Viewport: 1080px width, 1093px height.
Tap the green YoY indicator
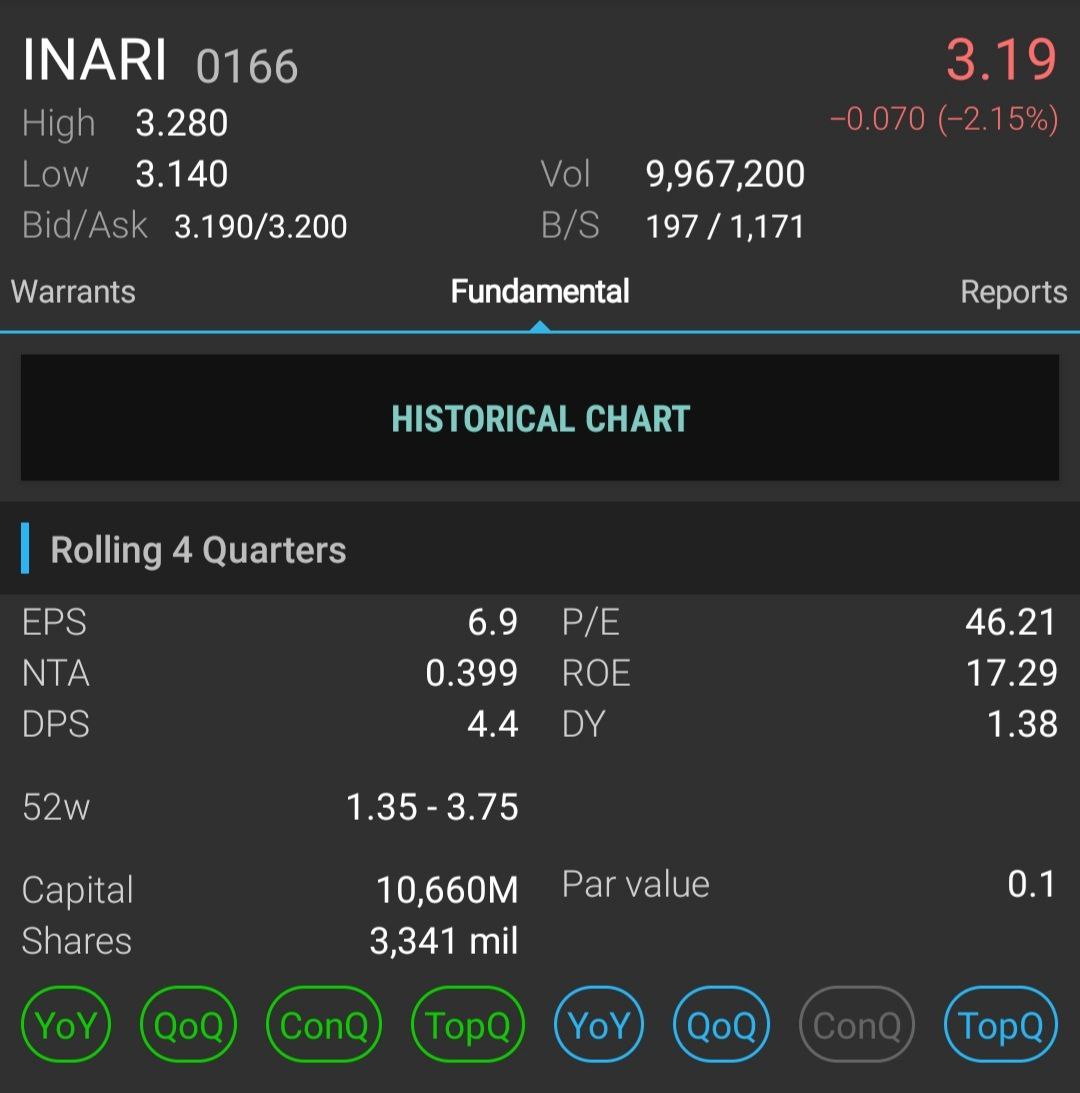click(65, 1025)
